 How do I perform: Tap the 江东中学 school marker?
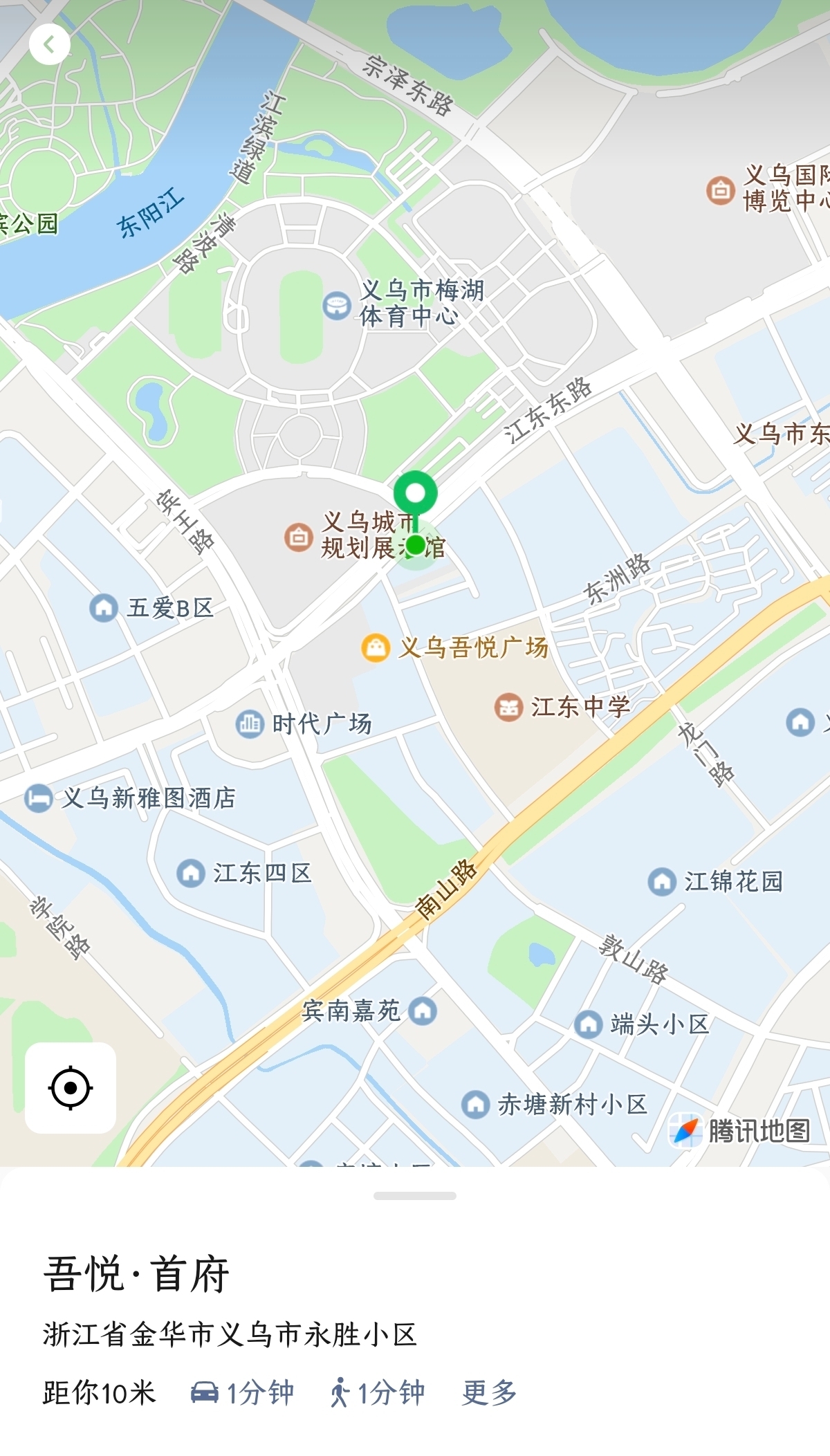(508, 707)
